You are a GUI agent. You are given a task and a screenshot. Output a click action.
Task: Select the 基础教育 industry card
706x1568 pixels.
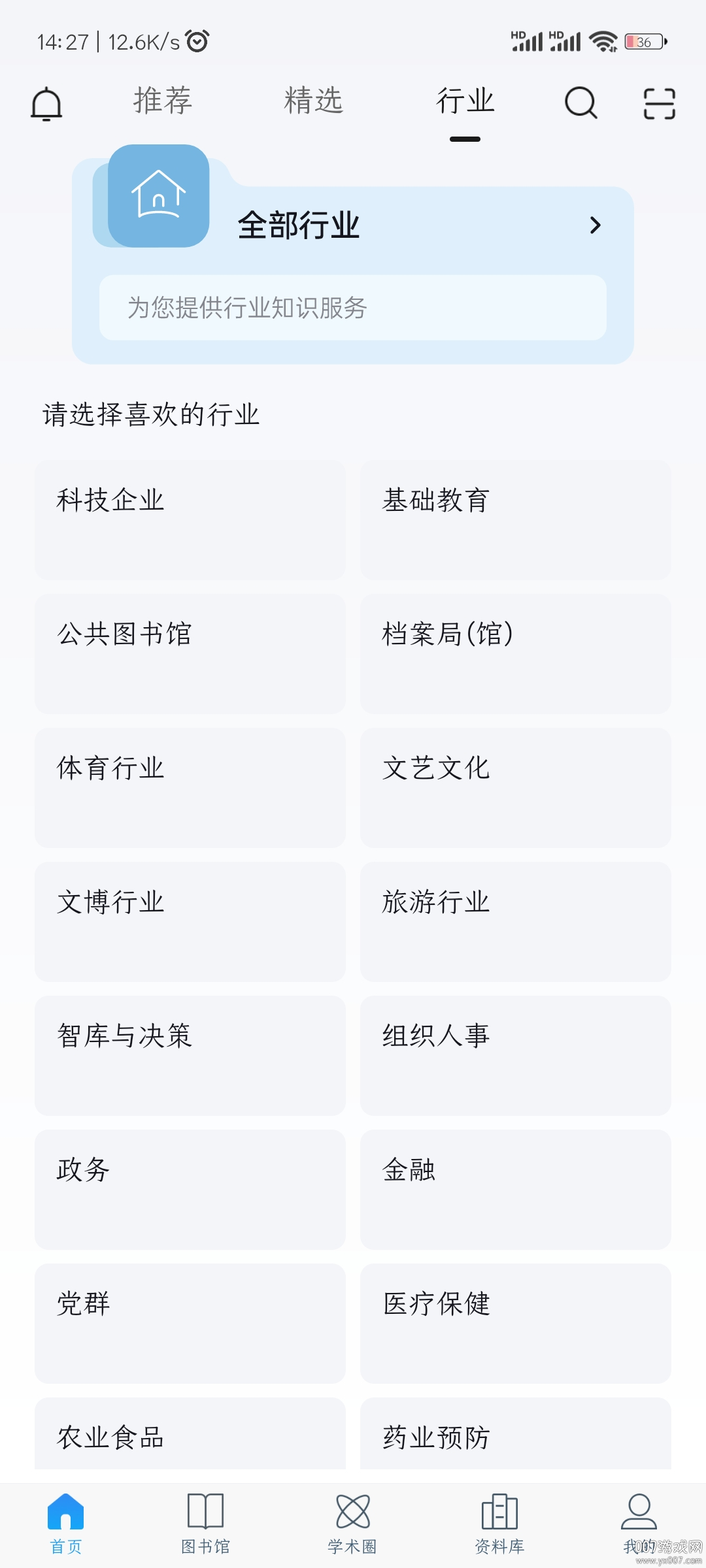515,519
